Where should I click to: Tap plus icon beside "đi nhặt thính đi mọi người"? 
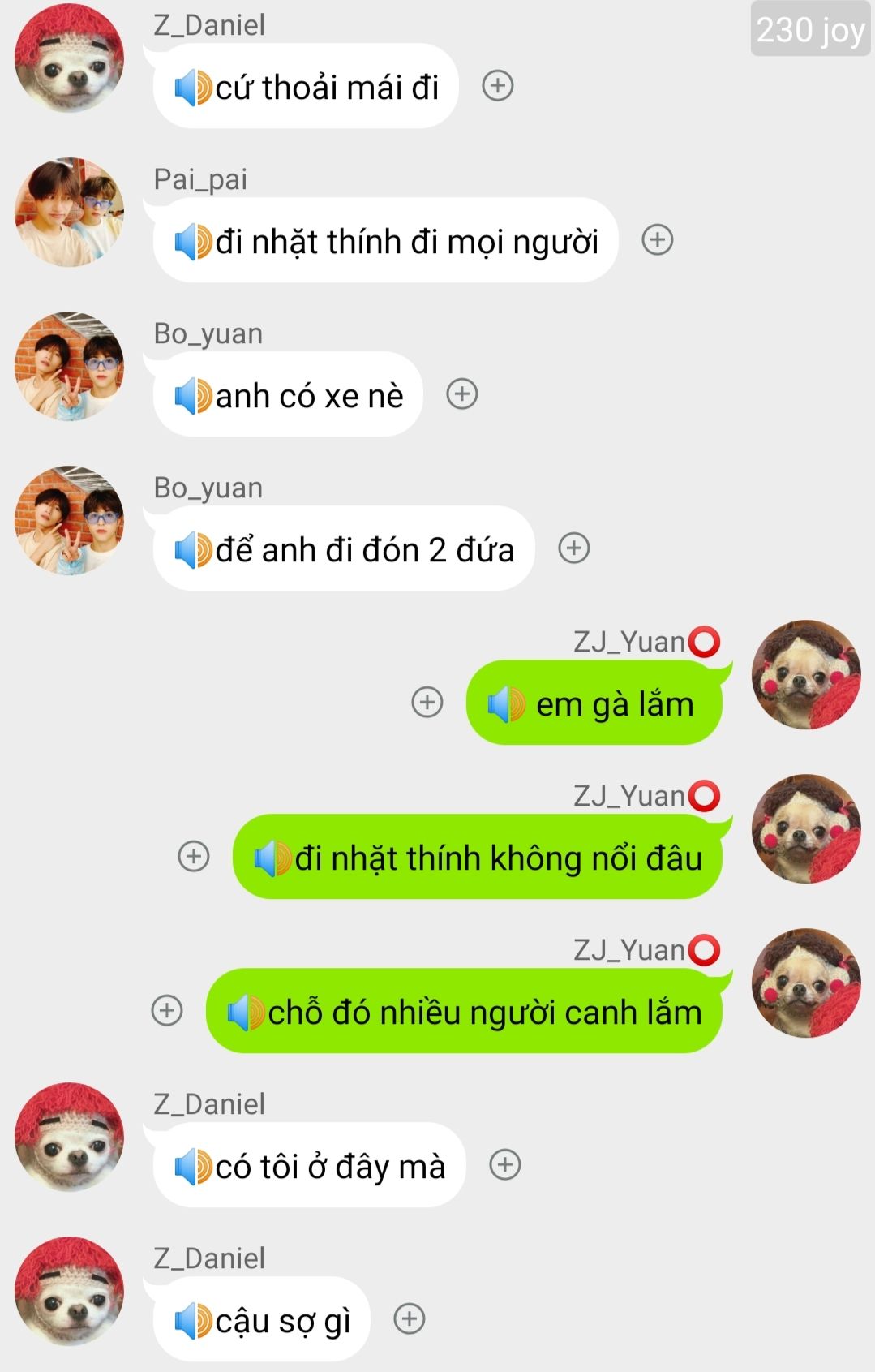[x=657, y=239]
